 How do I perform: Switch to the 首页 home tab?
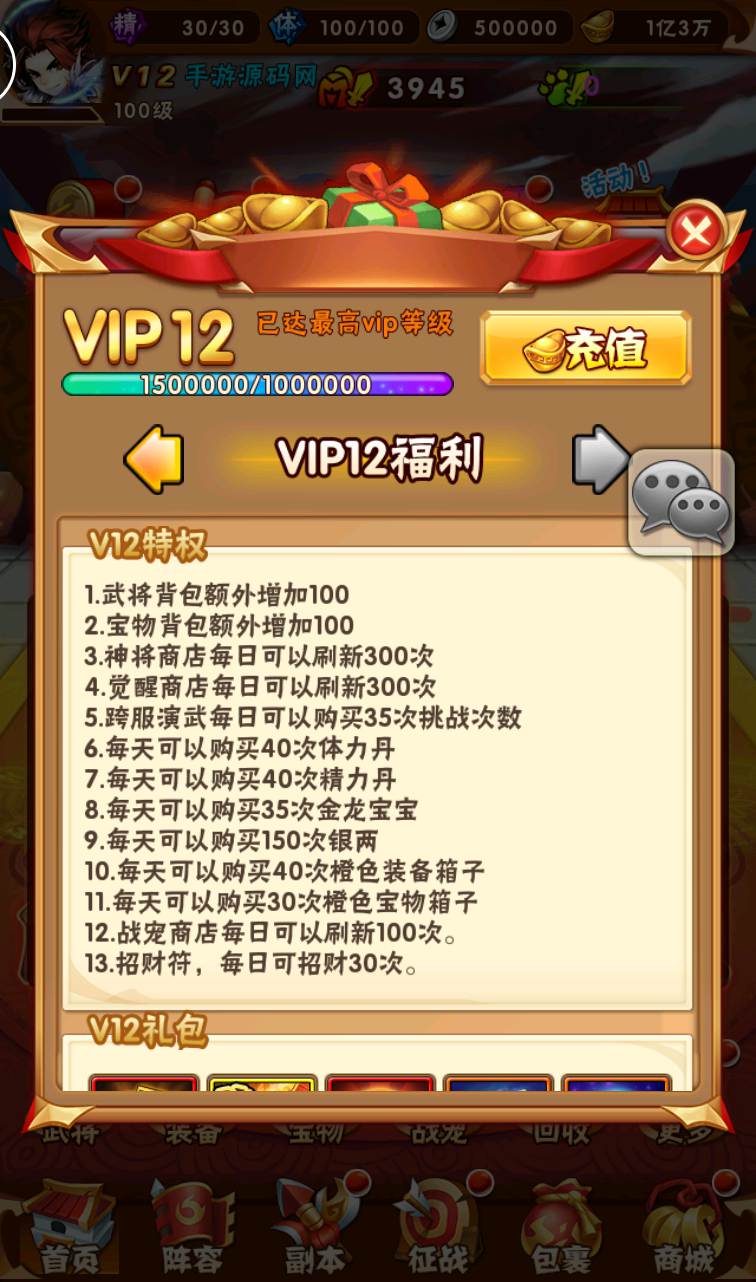pos(66,1227)
